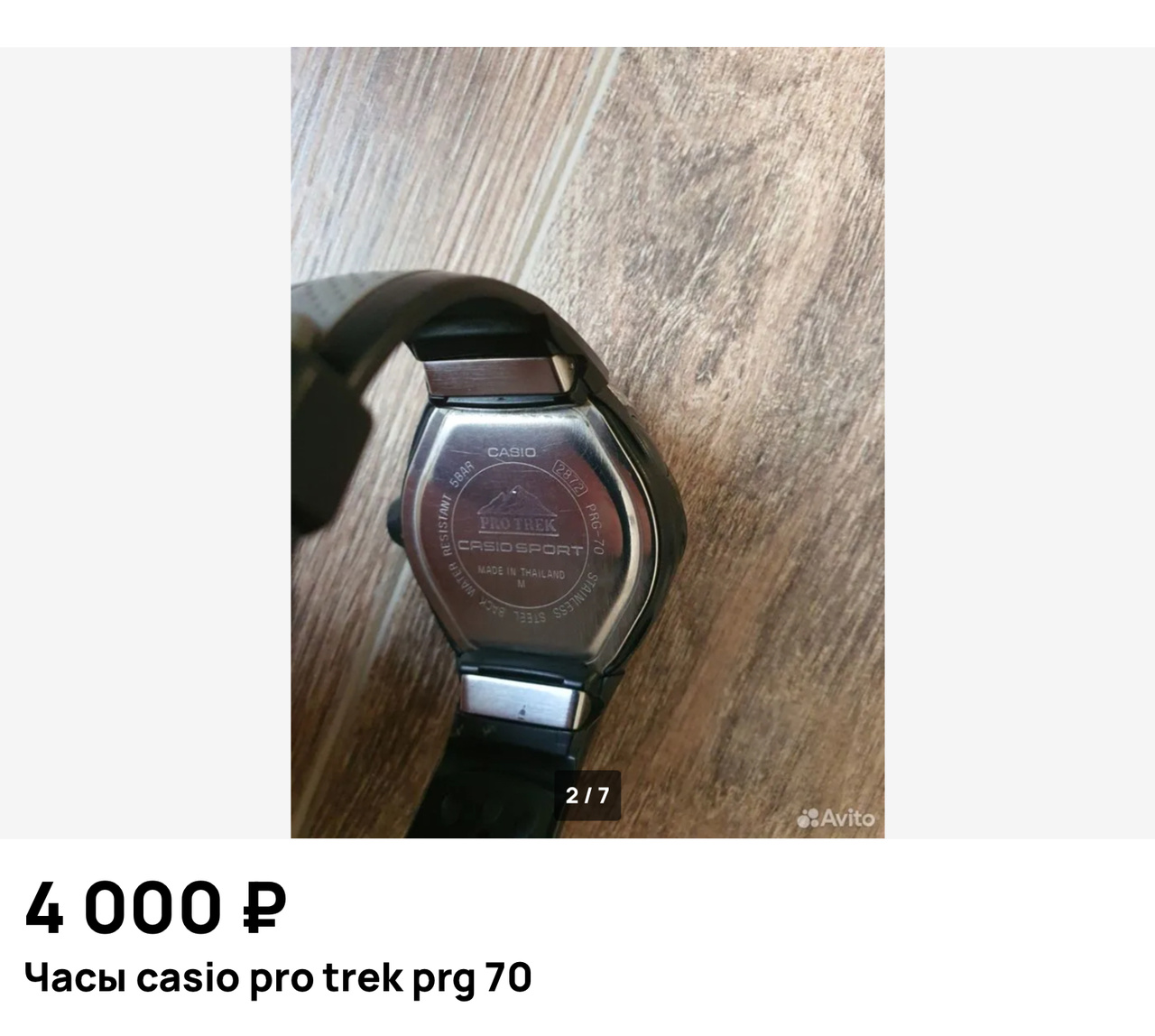Open the watch listing photo full screen

coord(587,442)
